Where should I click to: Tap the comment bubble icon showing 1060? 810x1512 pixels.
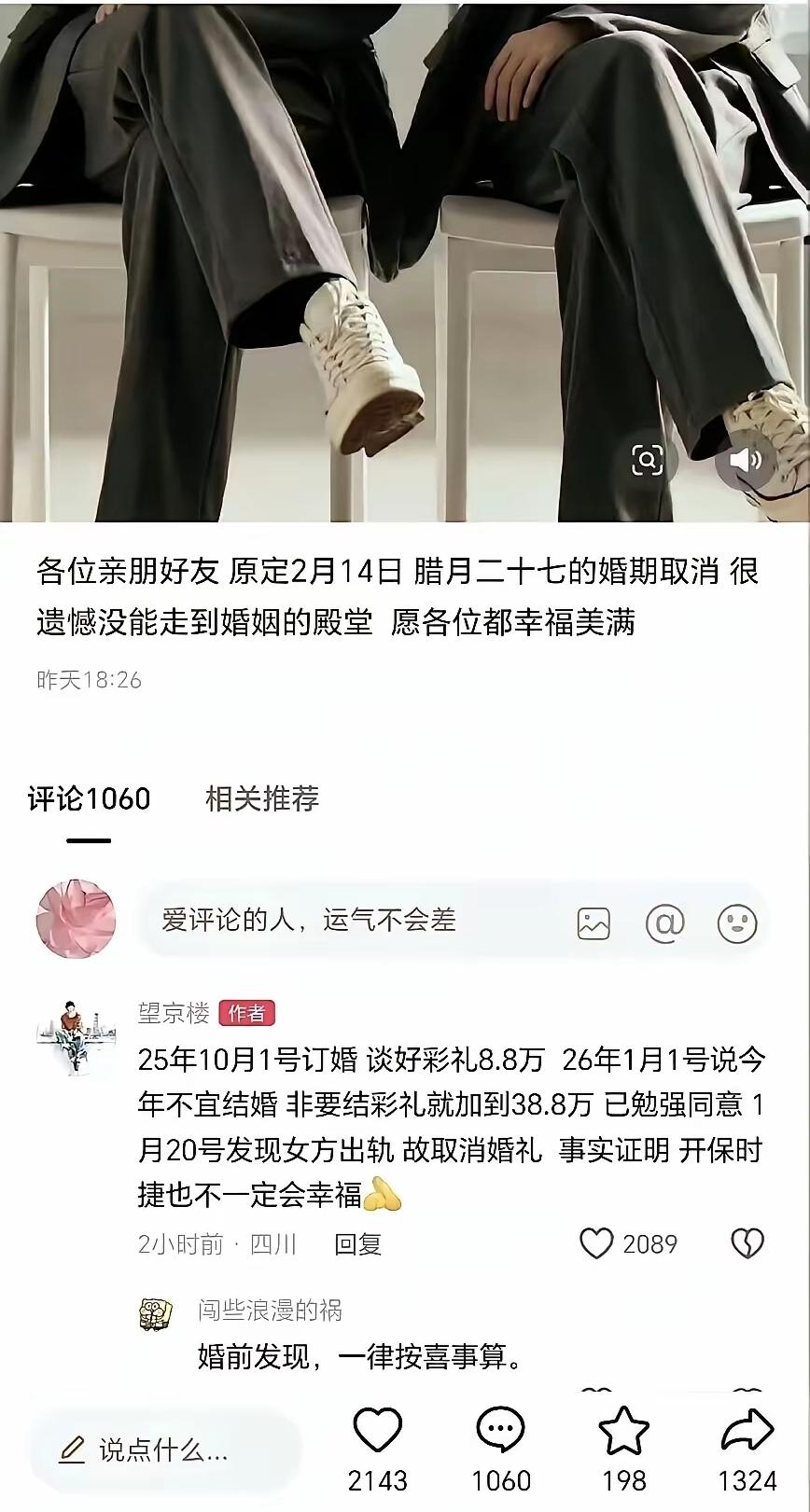pos(502,1428)
